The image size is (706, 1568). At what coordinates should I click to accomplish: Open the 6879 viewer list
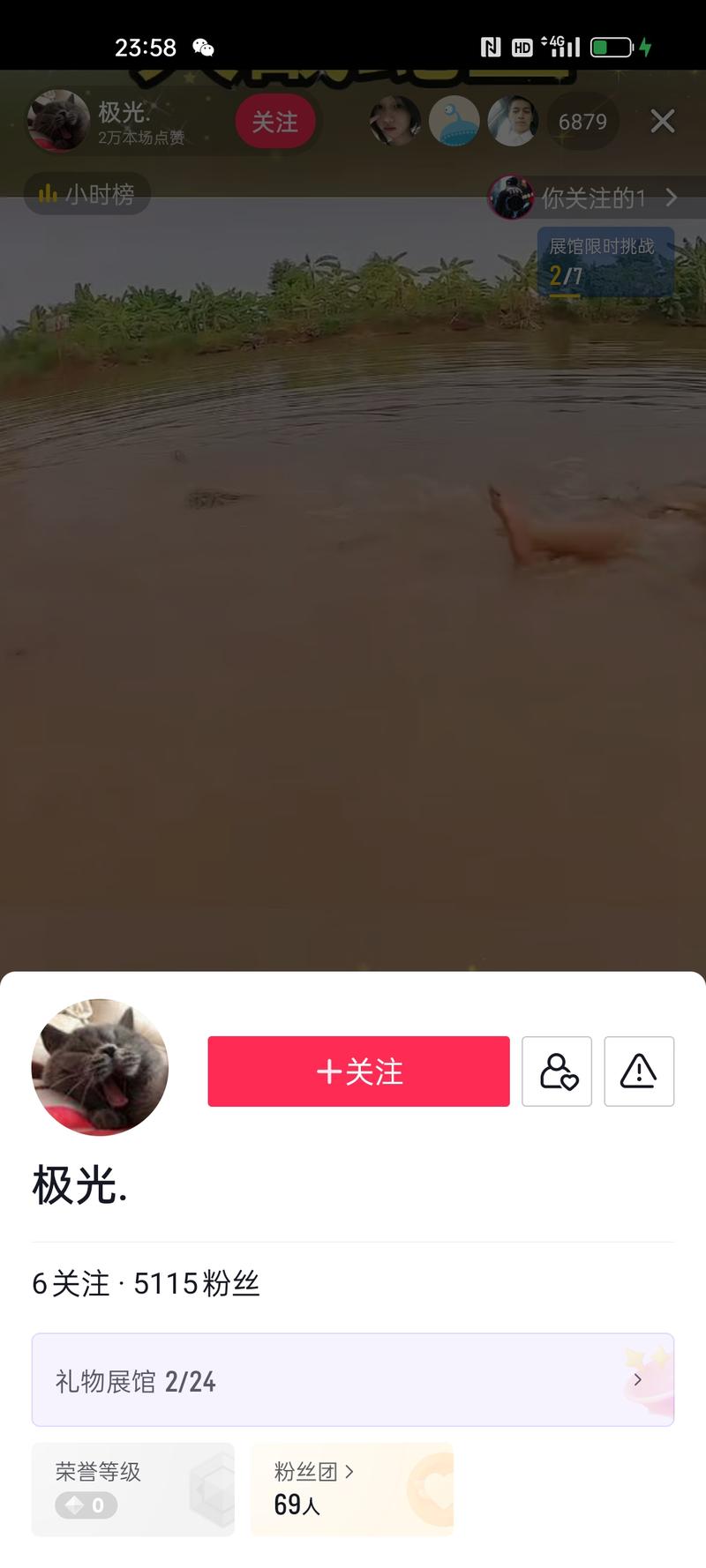582,121
